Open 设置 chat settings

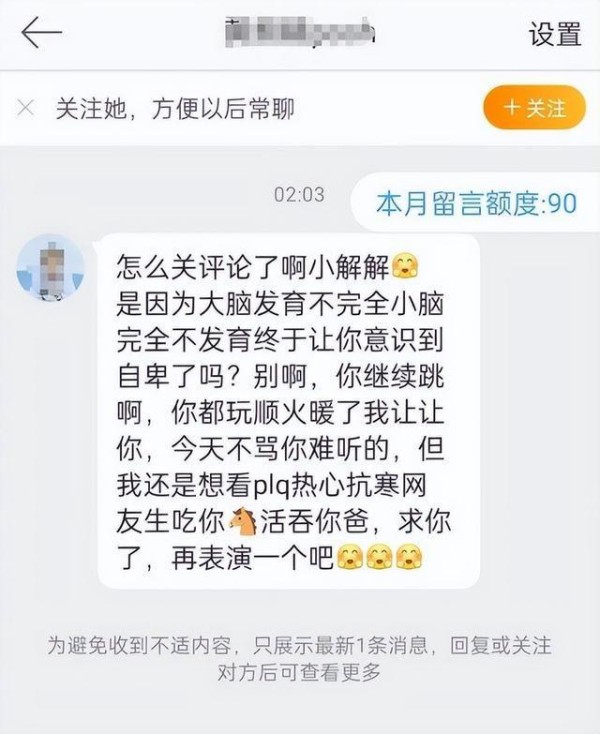point(555,34)
